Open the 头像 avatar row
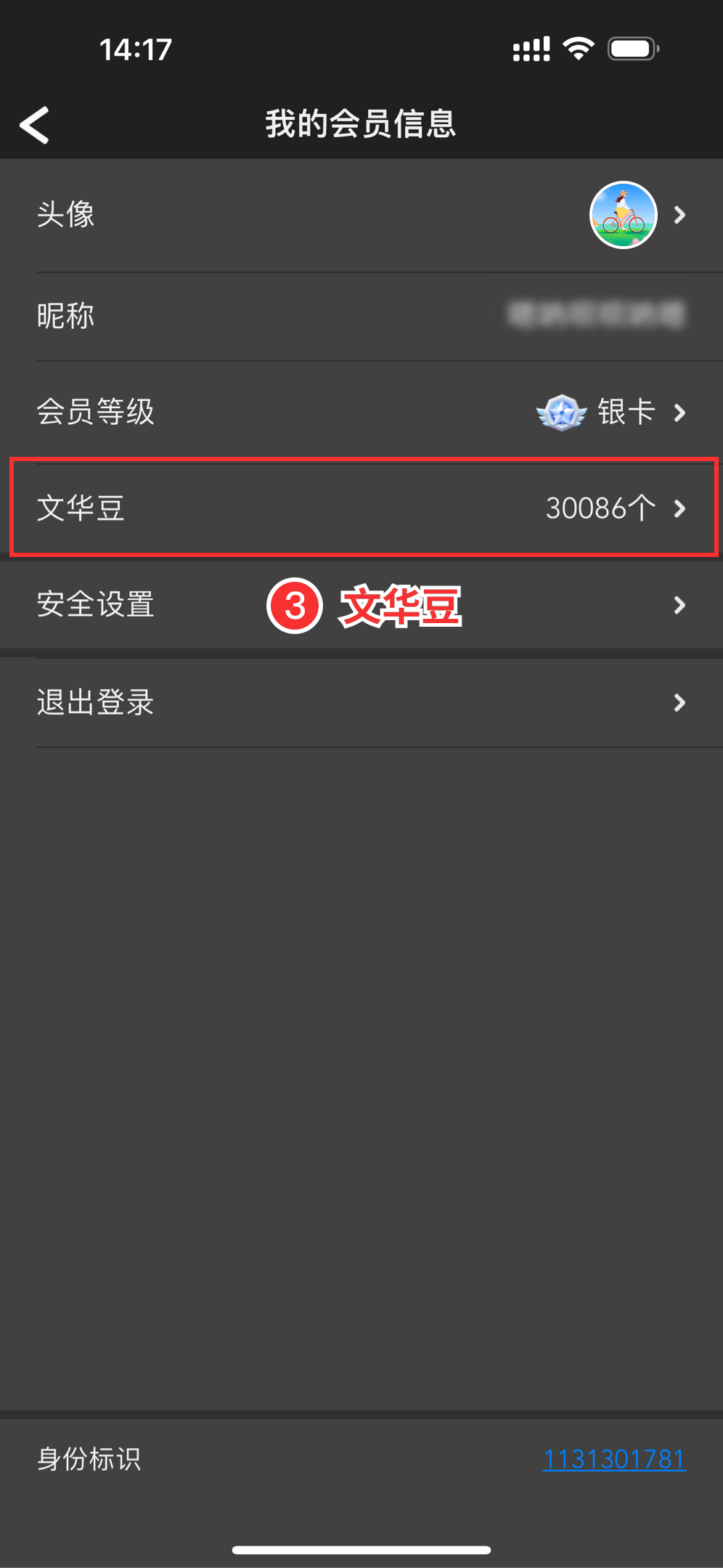 (x=361, y=215)
